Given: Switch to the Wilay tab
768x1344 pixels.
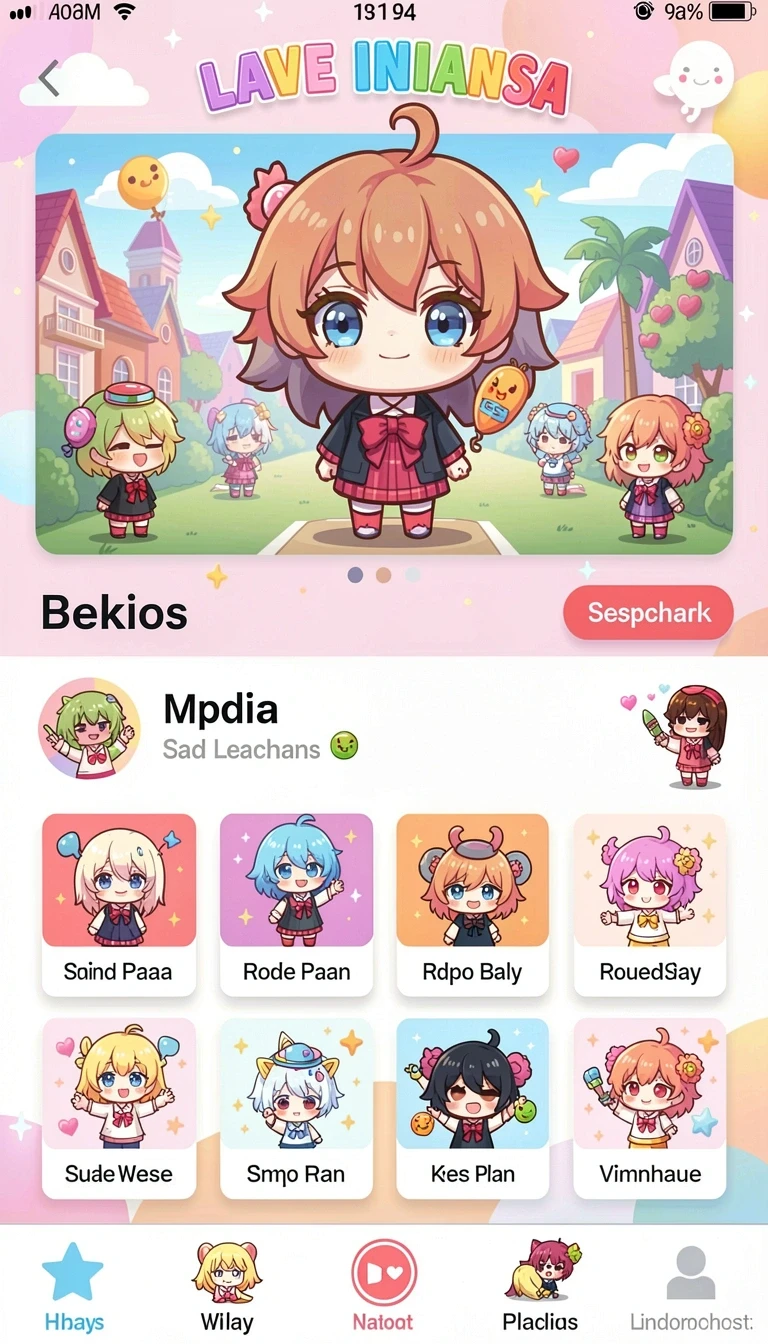Looking at the screenshot, I should click(x=227, y=1286).
